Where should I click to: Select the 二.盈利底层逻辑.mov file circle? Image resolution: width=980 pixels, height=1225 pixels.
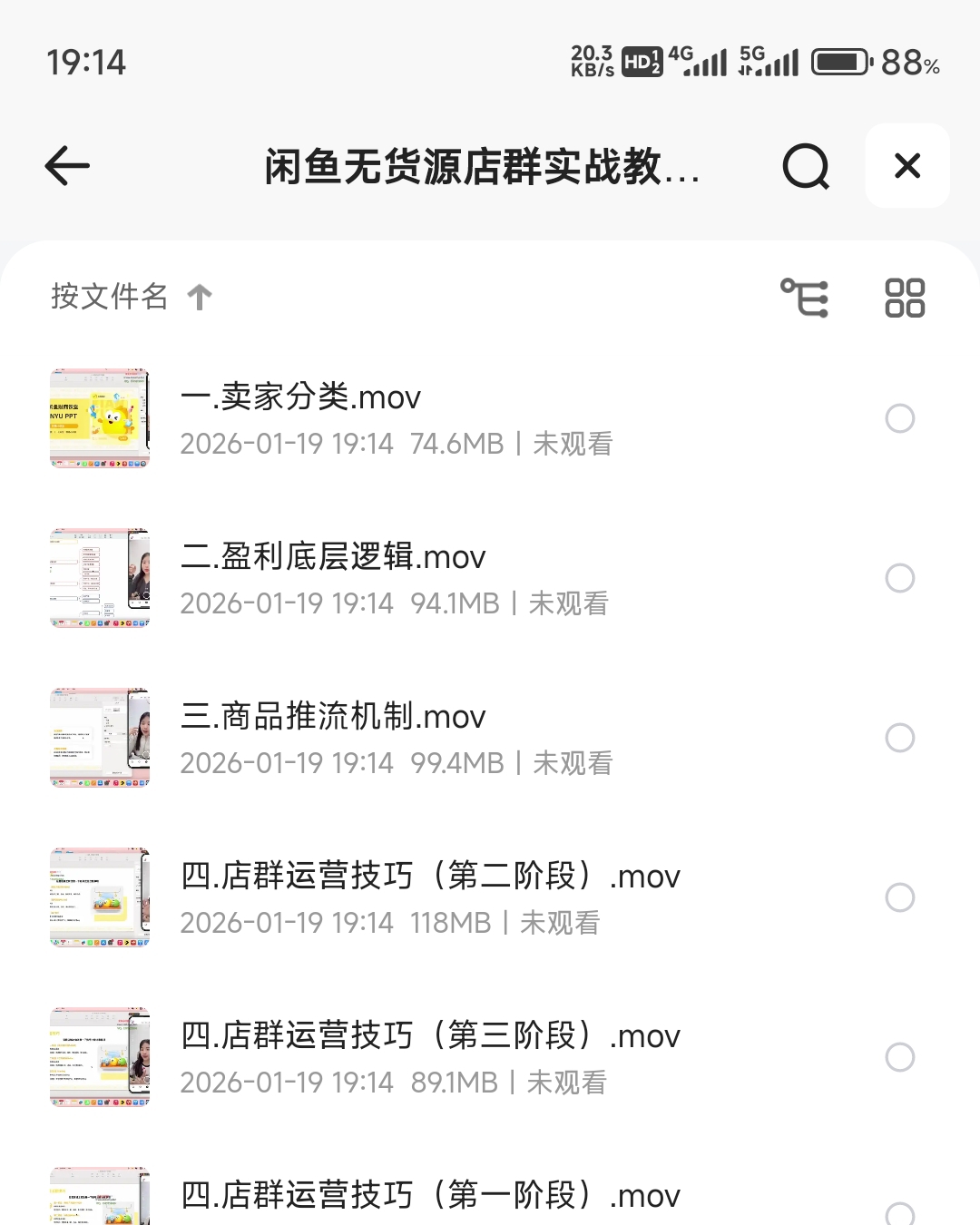[899, 578]
